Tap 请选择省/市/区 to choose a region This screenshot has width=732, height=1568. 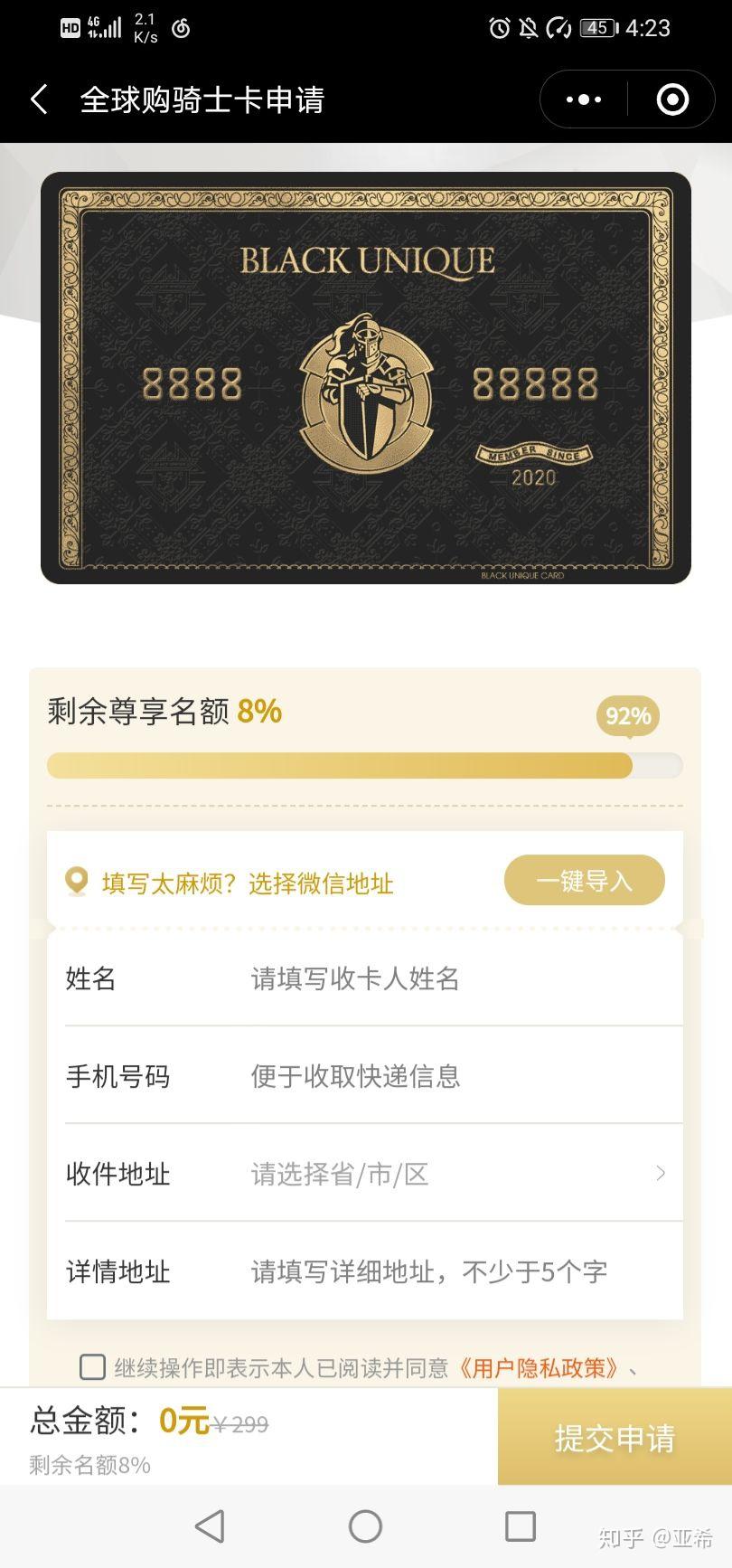coord(339,1174)
